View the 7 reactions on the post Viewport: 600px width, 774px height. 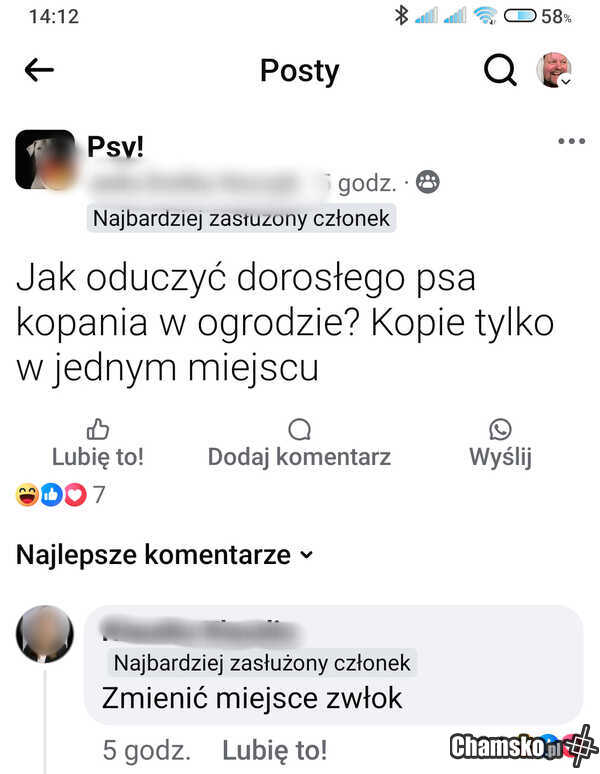tap(60, 495)
